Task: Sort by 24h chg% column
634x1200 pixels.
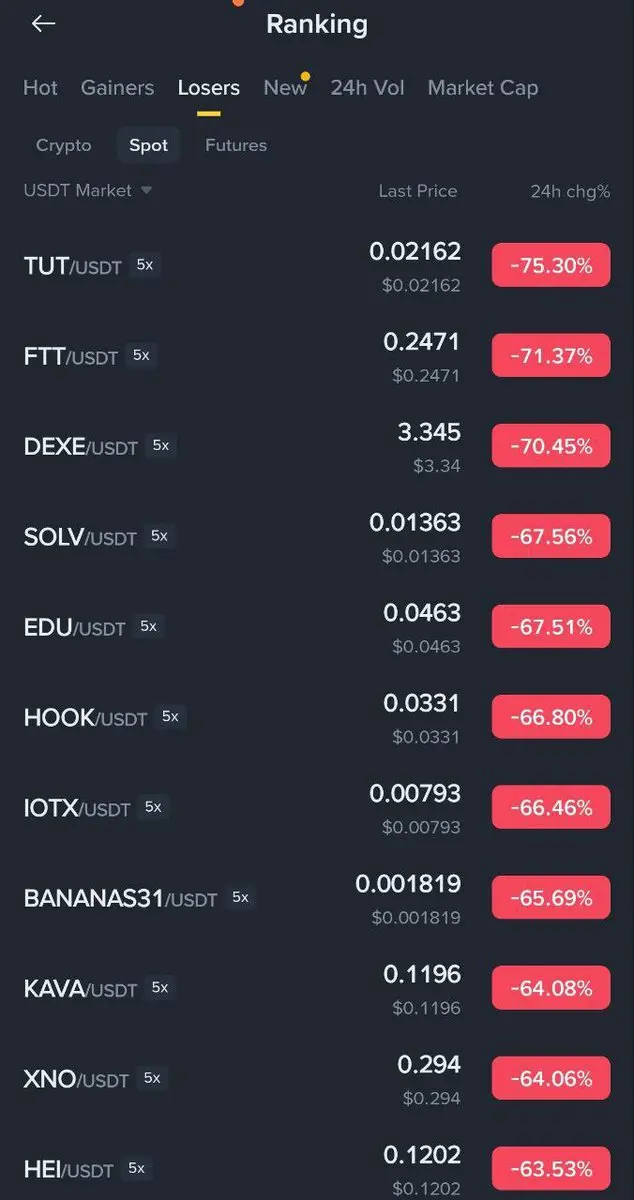Action: point(569,191)
